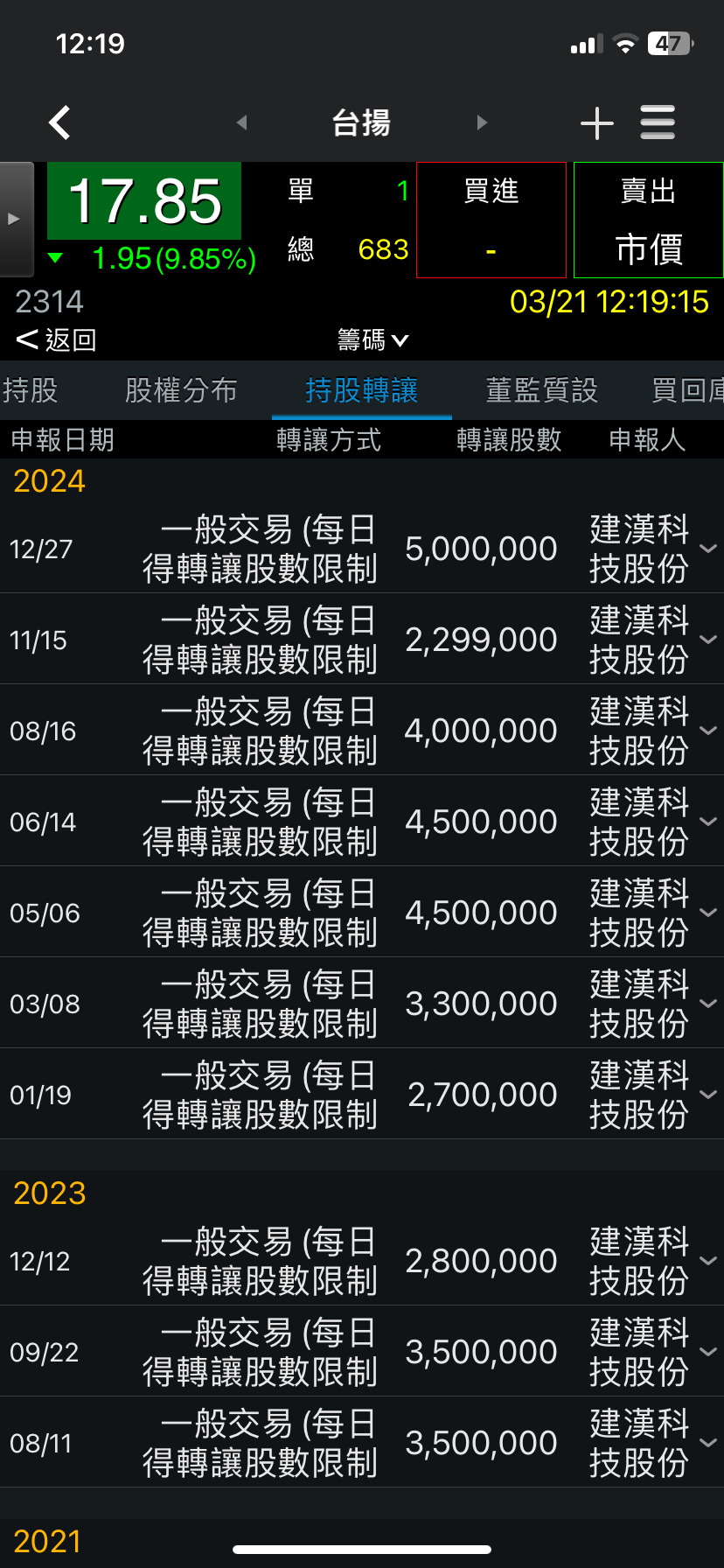Viewport: 724px width, 1568px height.
Task: Expand the 2024 03/08 transfer row
Action: pos(708,1004)
